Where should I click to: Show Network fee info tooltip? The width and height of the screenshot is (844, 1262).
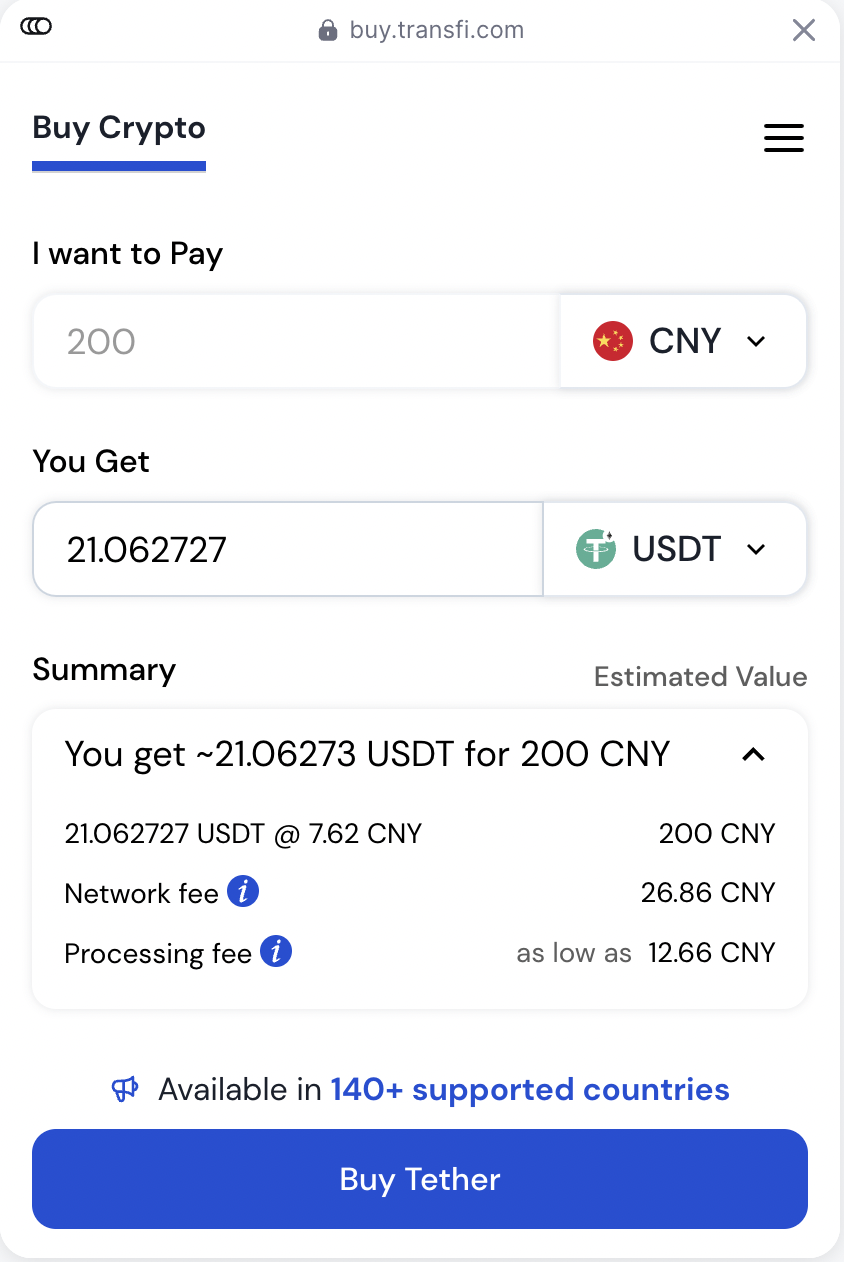click(x=243, y=890)
